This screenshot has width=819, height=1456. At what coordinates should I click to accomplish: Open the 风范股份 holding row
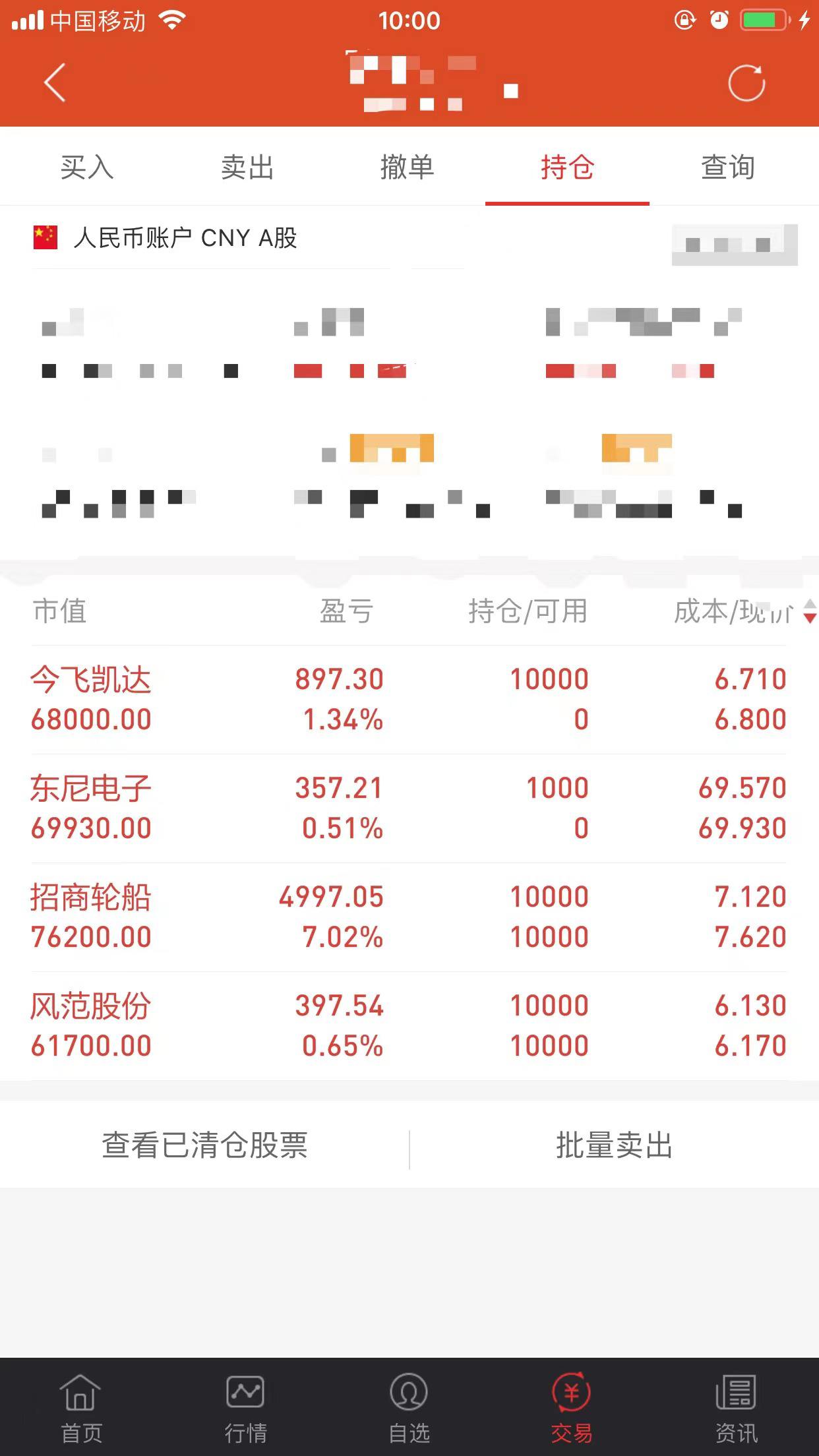pos(409,1026)
